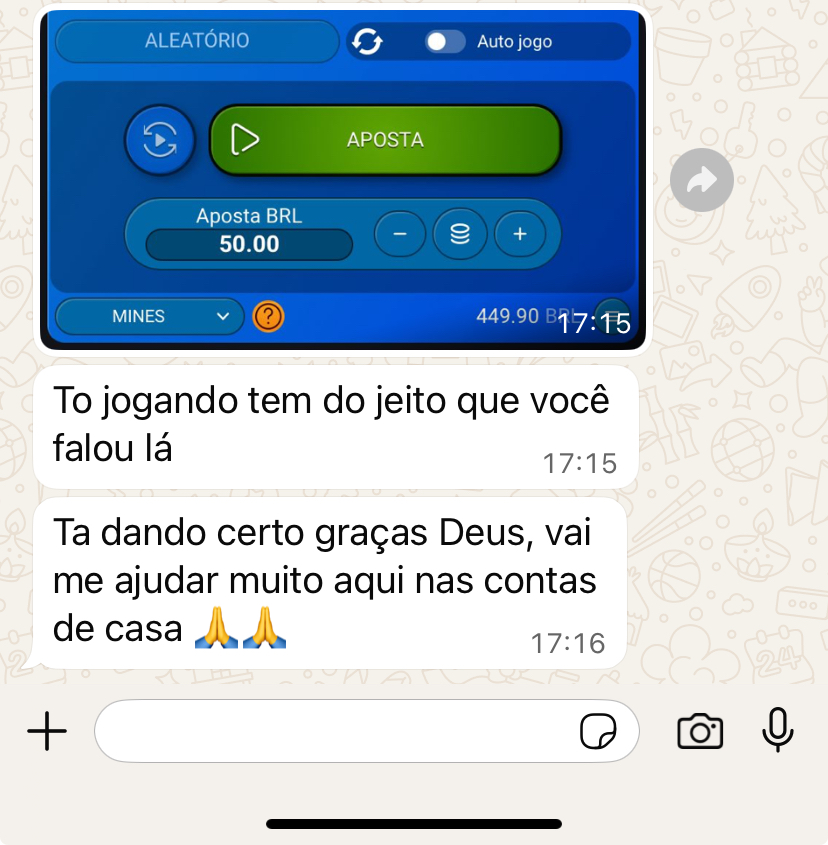
Task: Tap the play triangle inside APOSTA
Action: 242,140
